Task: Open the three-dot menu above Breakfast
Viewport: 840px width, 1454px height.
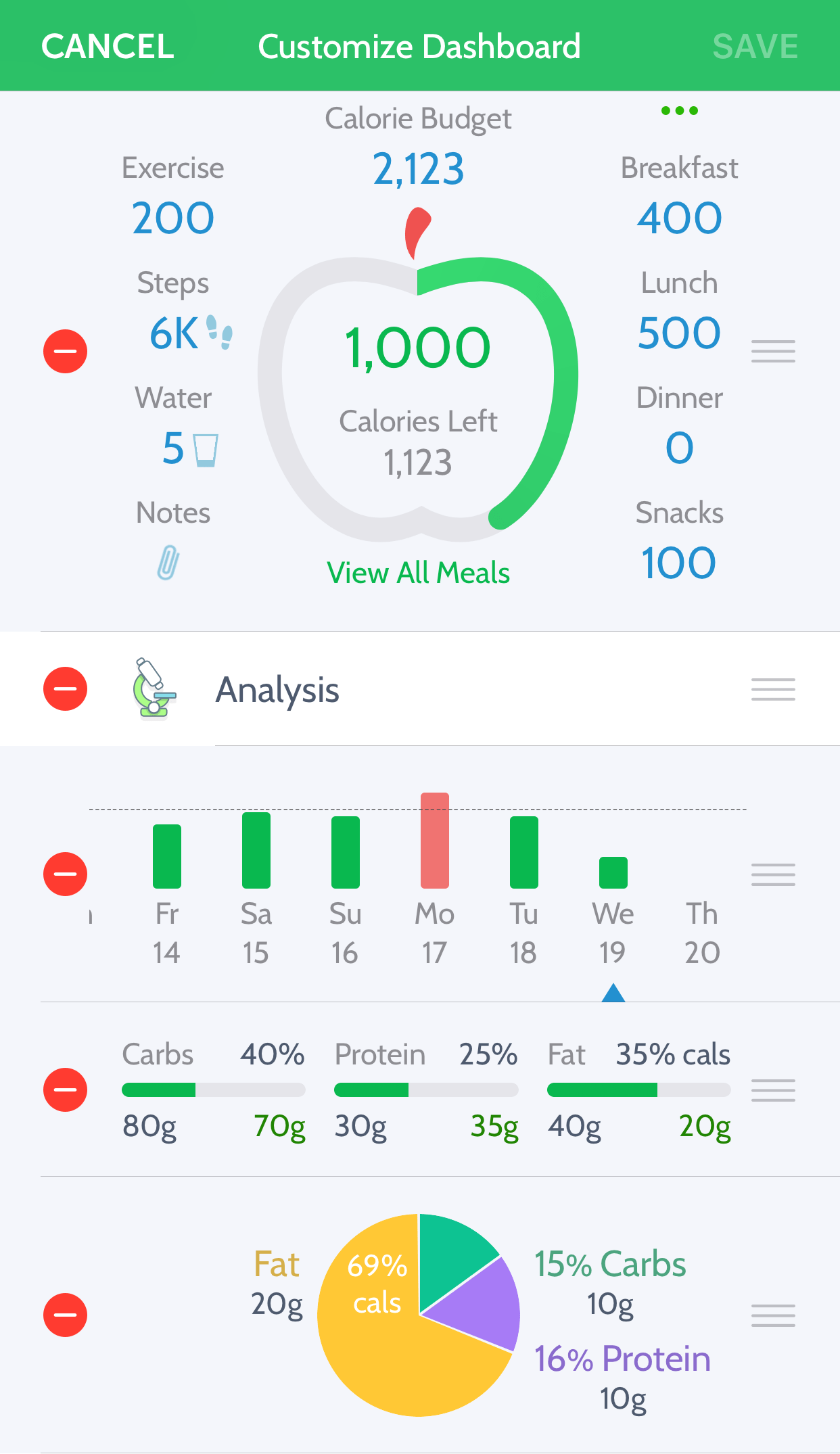Action: (679, 111)
